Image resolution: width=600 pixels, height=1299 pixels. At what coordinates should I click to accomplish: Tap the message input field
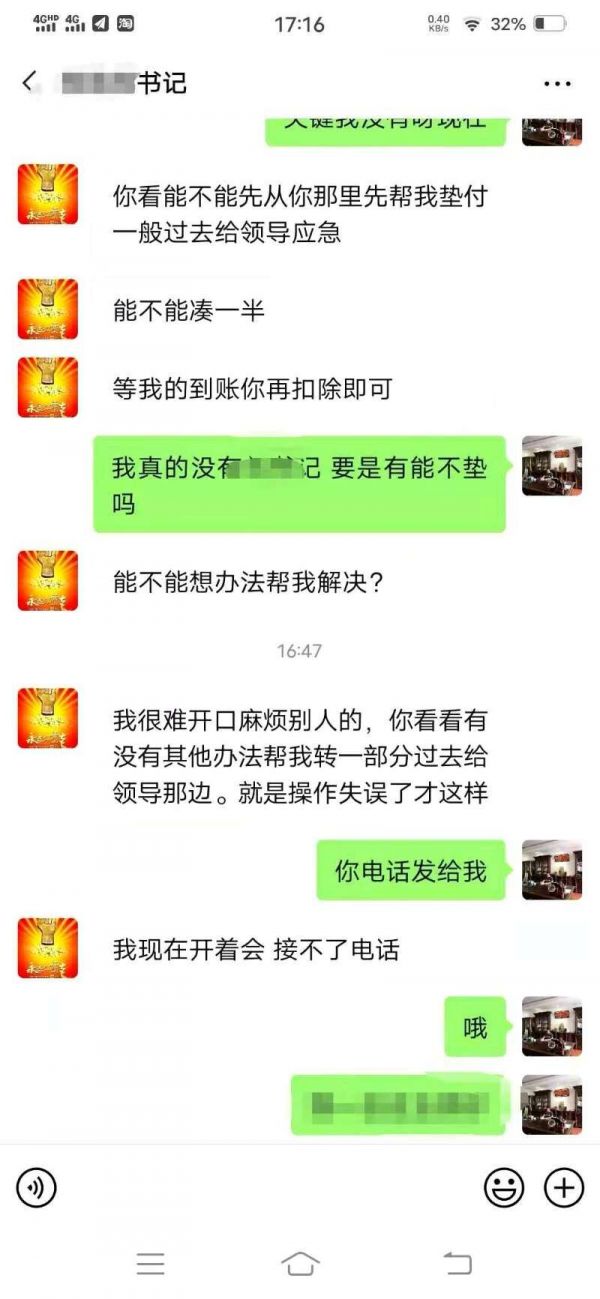[x=270, y=1188]
